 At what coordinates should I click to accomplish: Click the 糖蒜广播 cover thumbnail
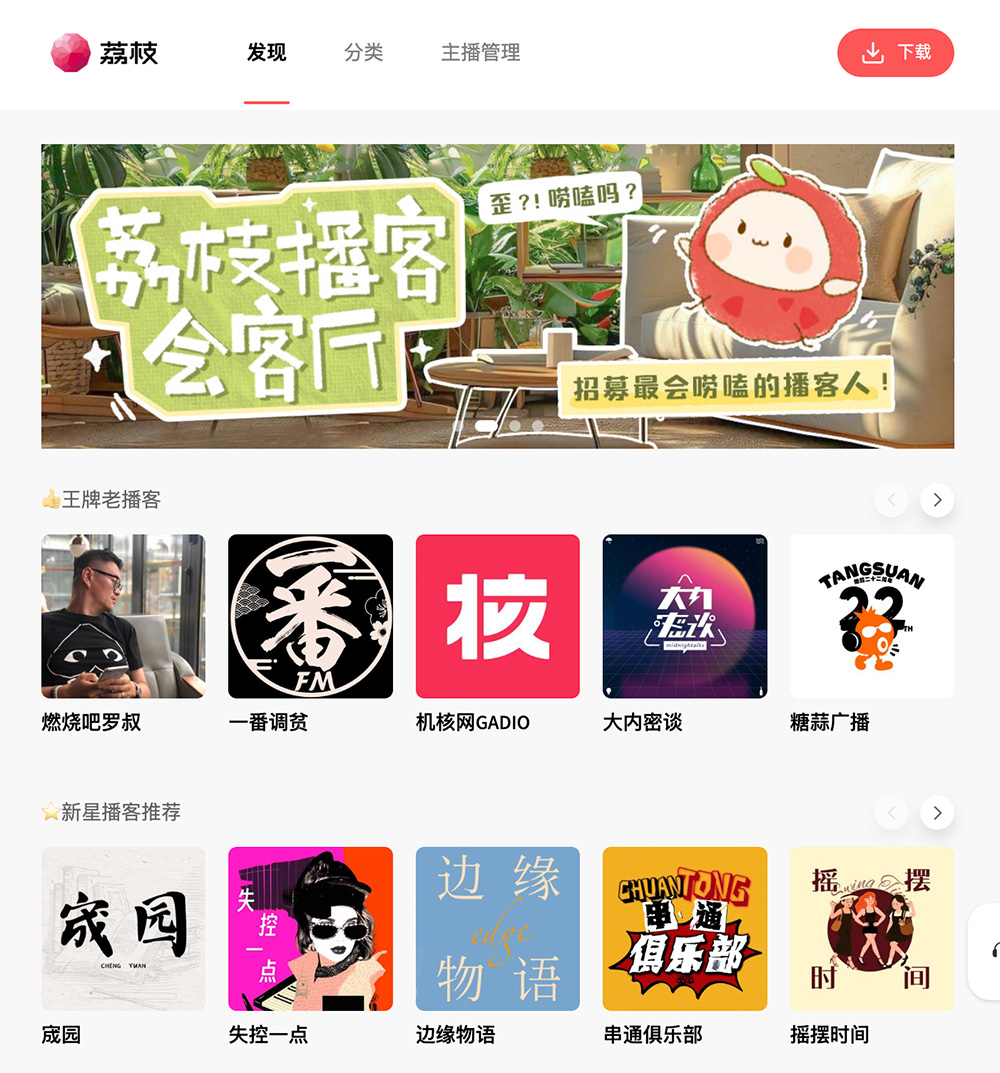coord(871,616)
